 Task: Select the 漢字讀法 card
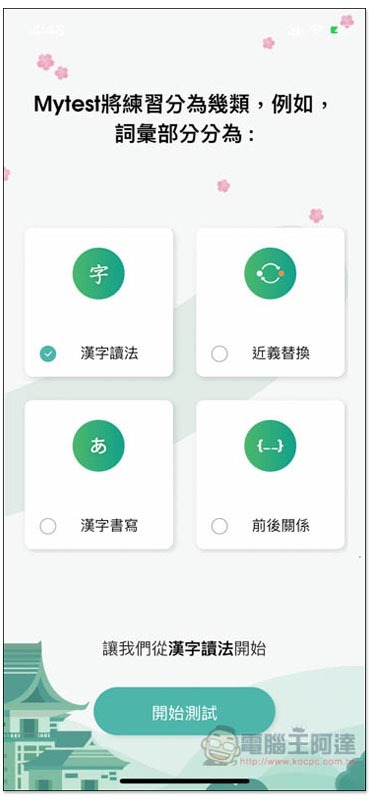coord(99,302)
